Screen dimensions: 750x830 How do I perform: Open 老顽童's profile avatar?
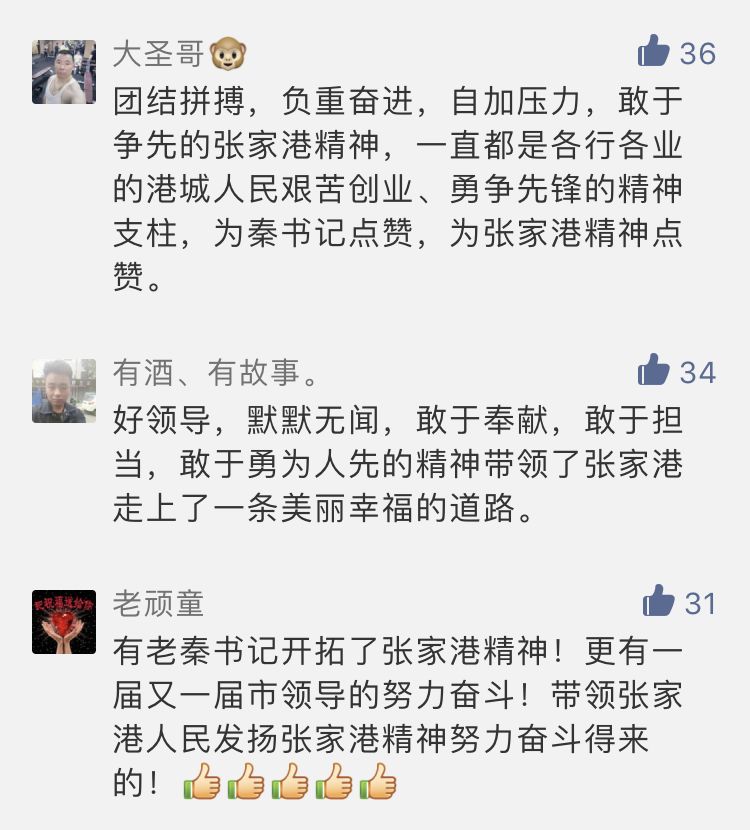[64, 622]
